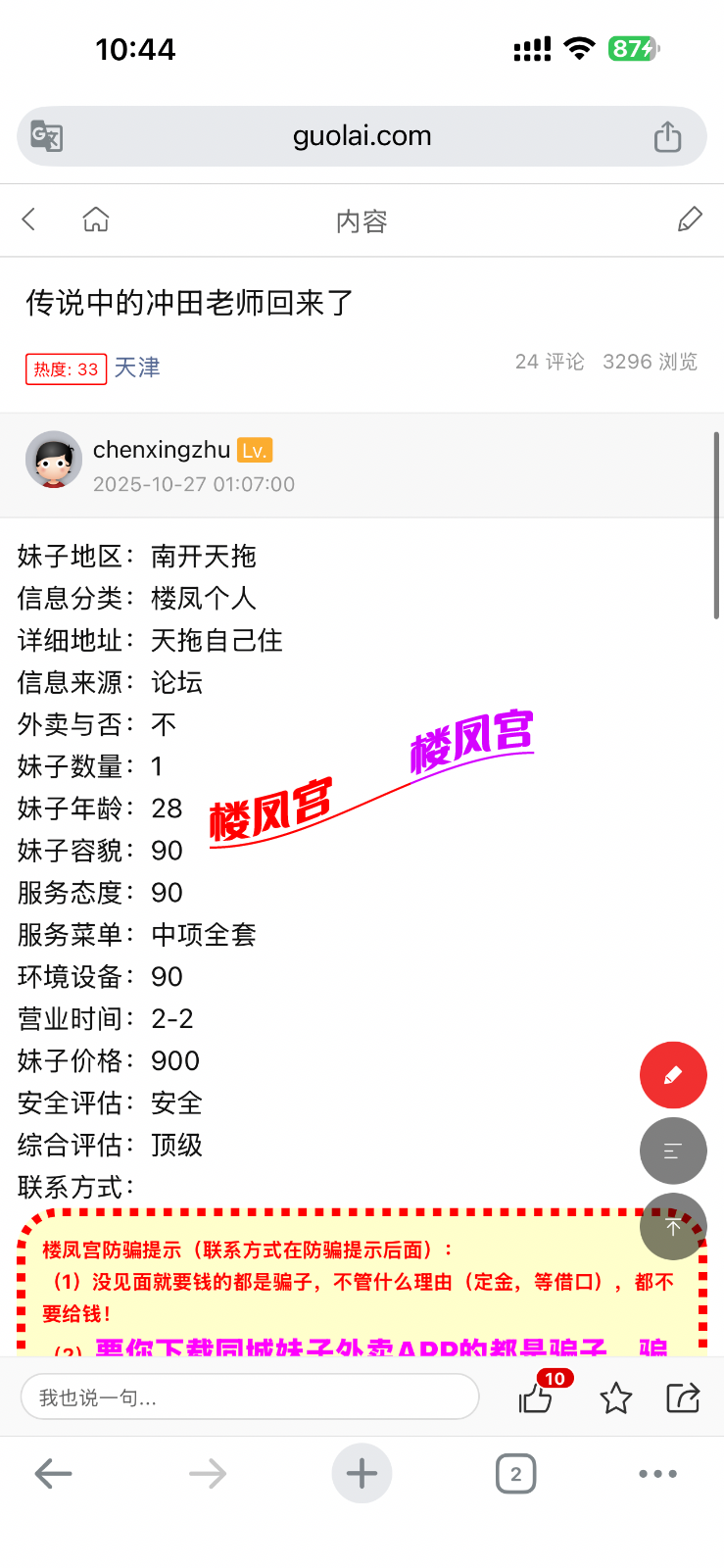Screen dimensions: 724x1568
Task: Tap the back-to-top arrow floating button
Action: pyautogui.click(x=673, y=1226)
